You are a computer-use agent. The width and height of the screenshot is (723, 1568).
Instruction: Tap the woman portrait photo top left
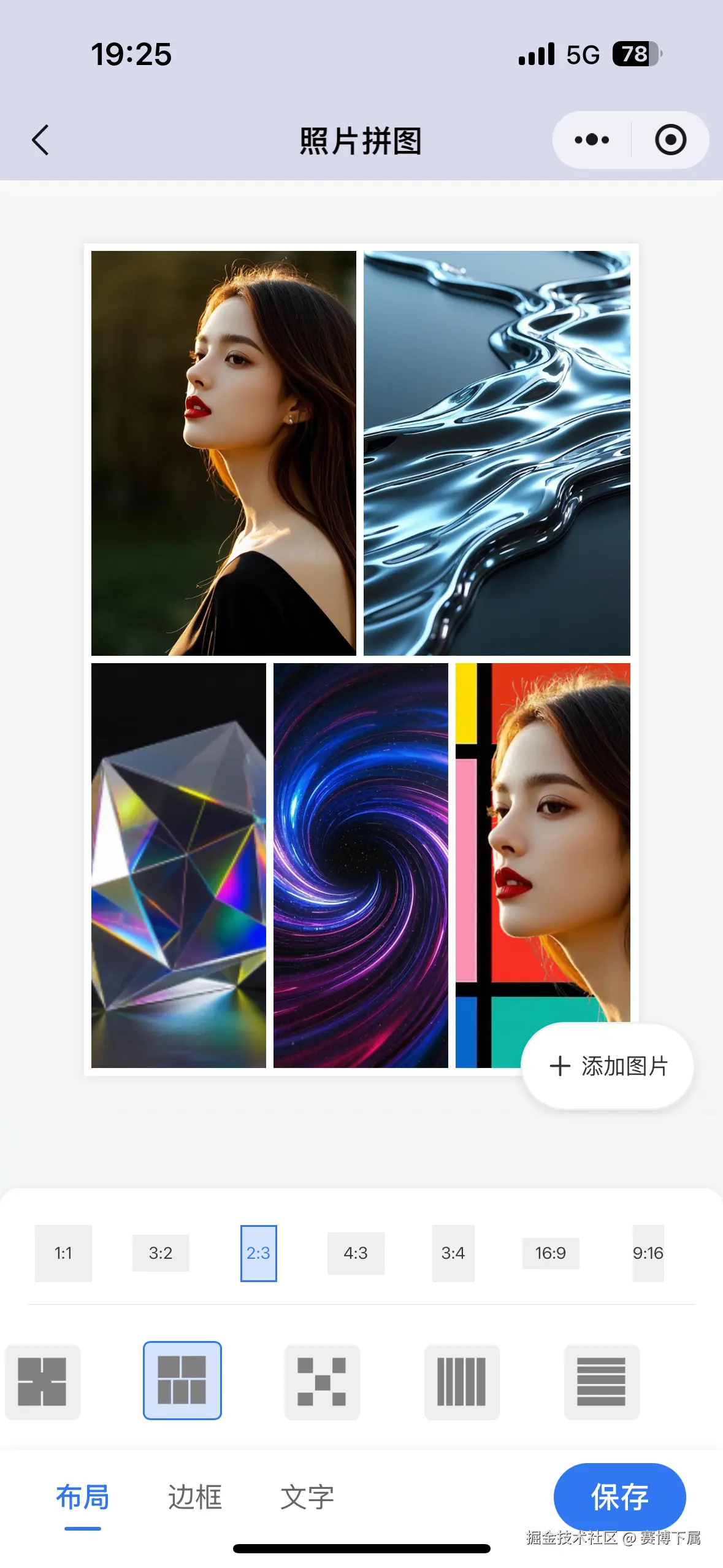point(224,454)
